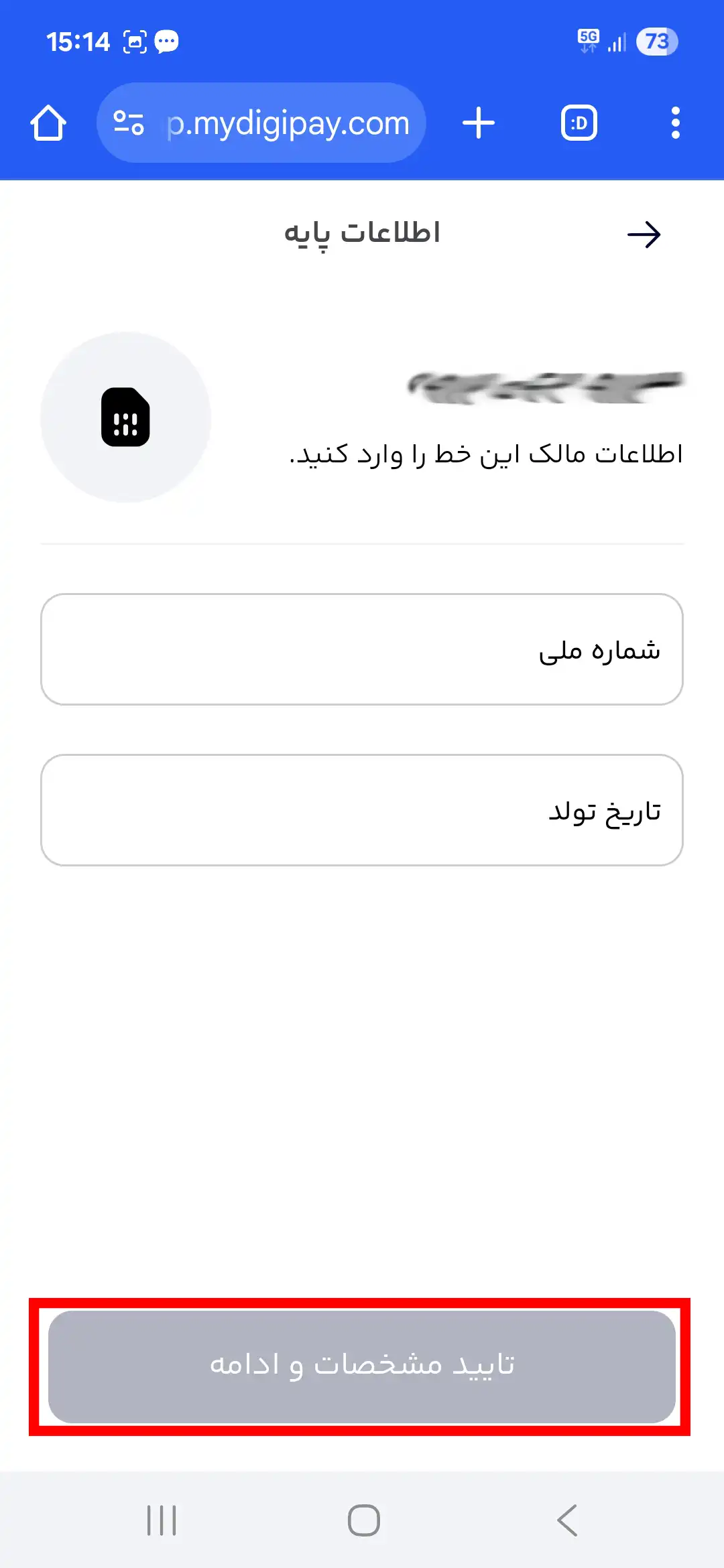
Task: Open the browser three-dot menu
Action: 675,123
